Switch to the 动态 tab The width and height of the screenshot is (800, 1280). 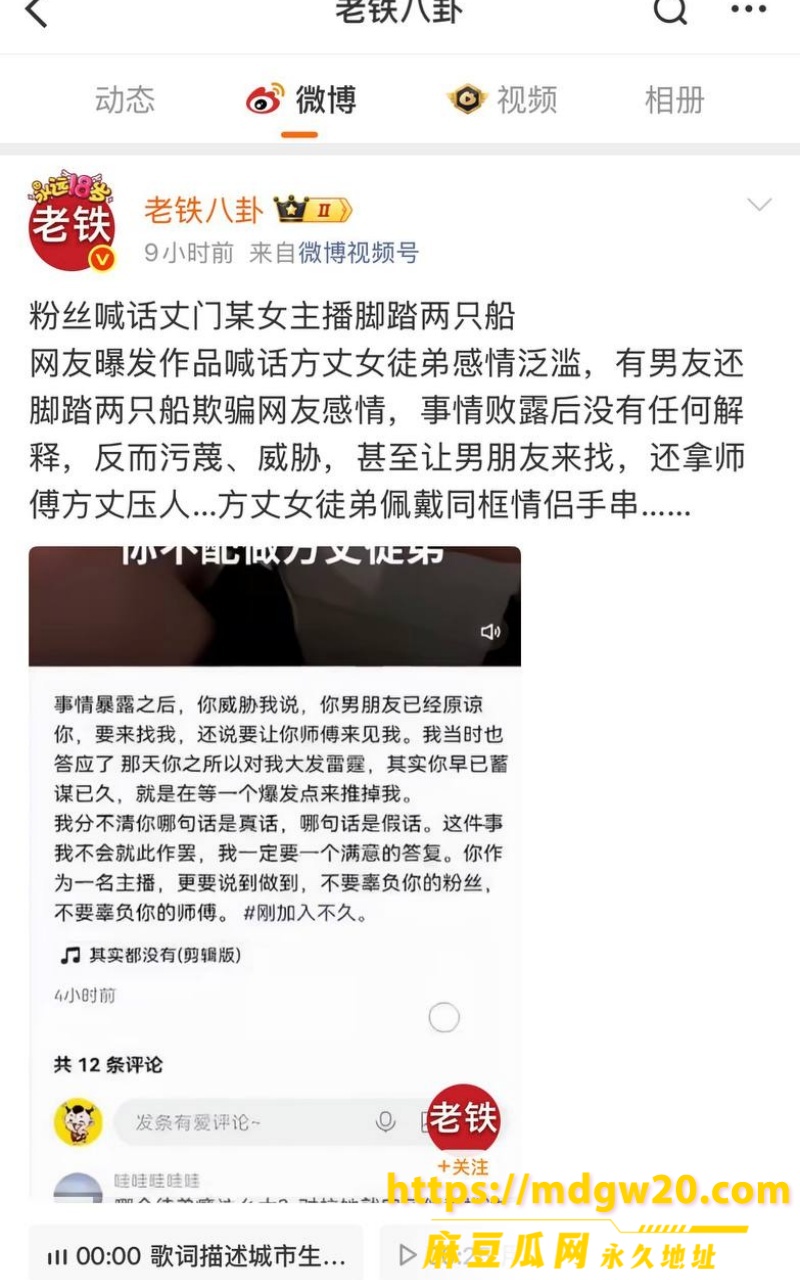tap(125, 100)
